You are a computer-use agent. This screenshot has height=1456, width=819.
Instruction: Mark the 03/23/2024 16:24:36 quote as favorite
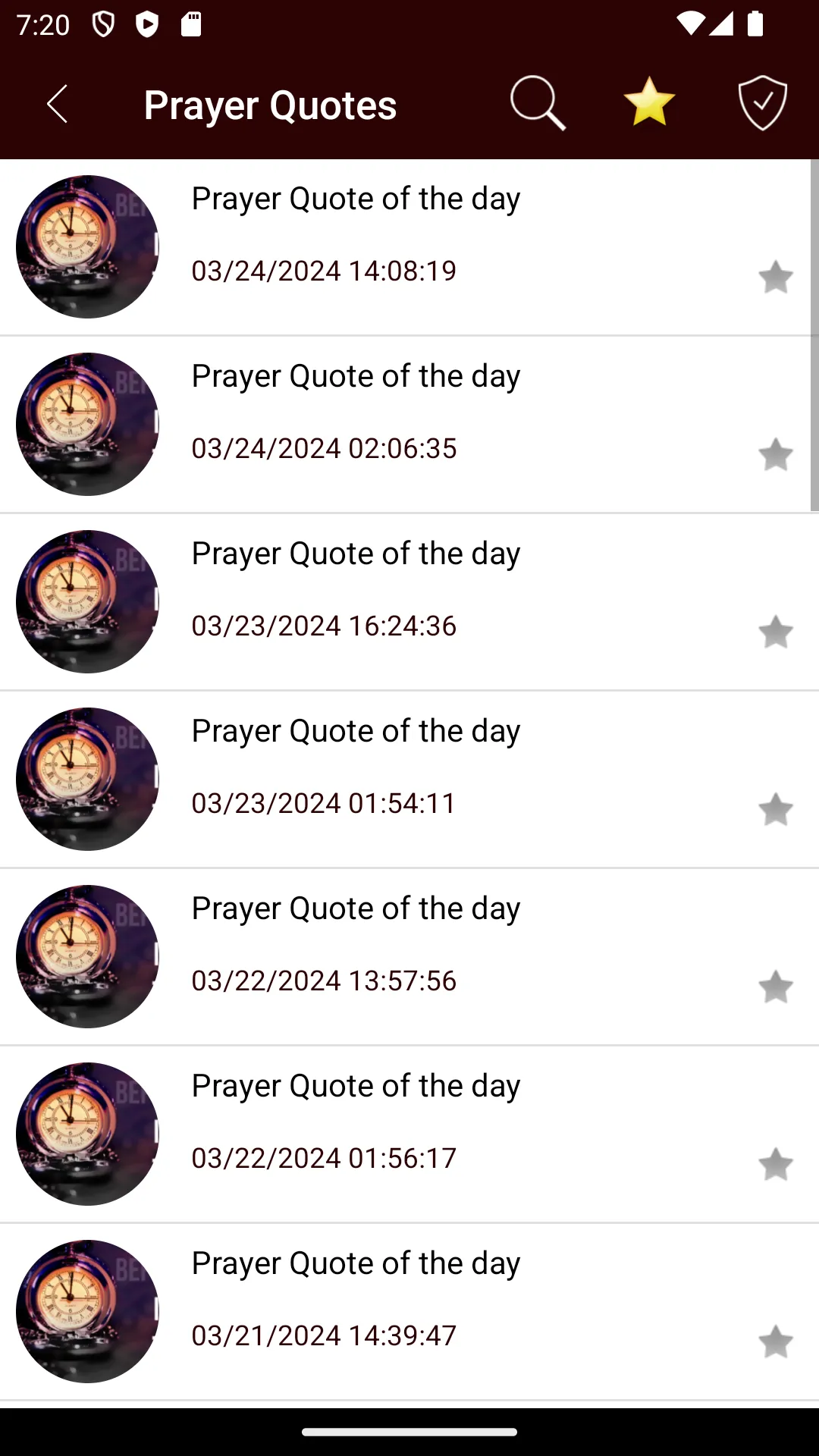(776, 632)
